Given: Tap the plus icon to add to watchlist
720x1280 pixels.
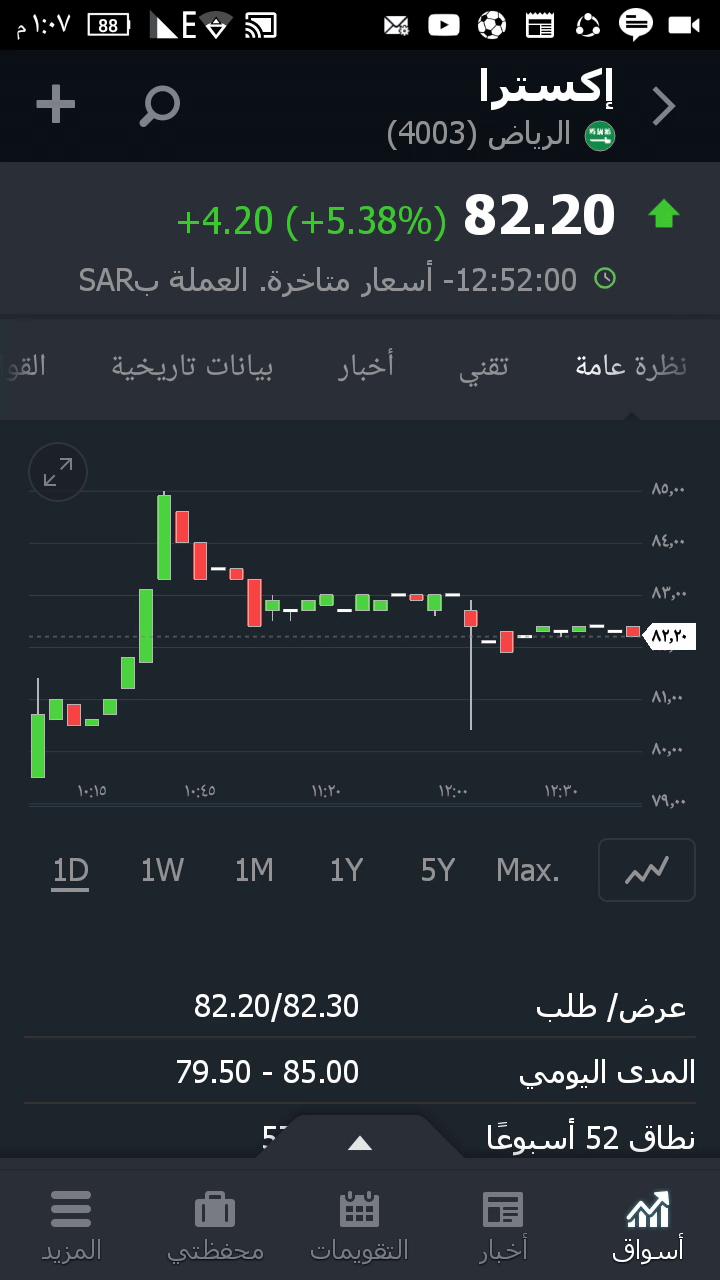Looking at the screenshot, I should point(56,105).
